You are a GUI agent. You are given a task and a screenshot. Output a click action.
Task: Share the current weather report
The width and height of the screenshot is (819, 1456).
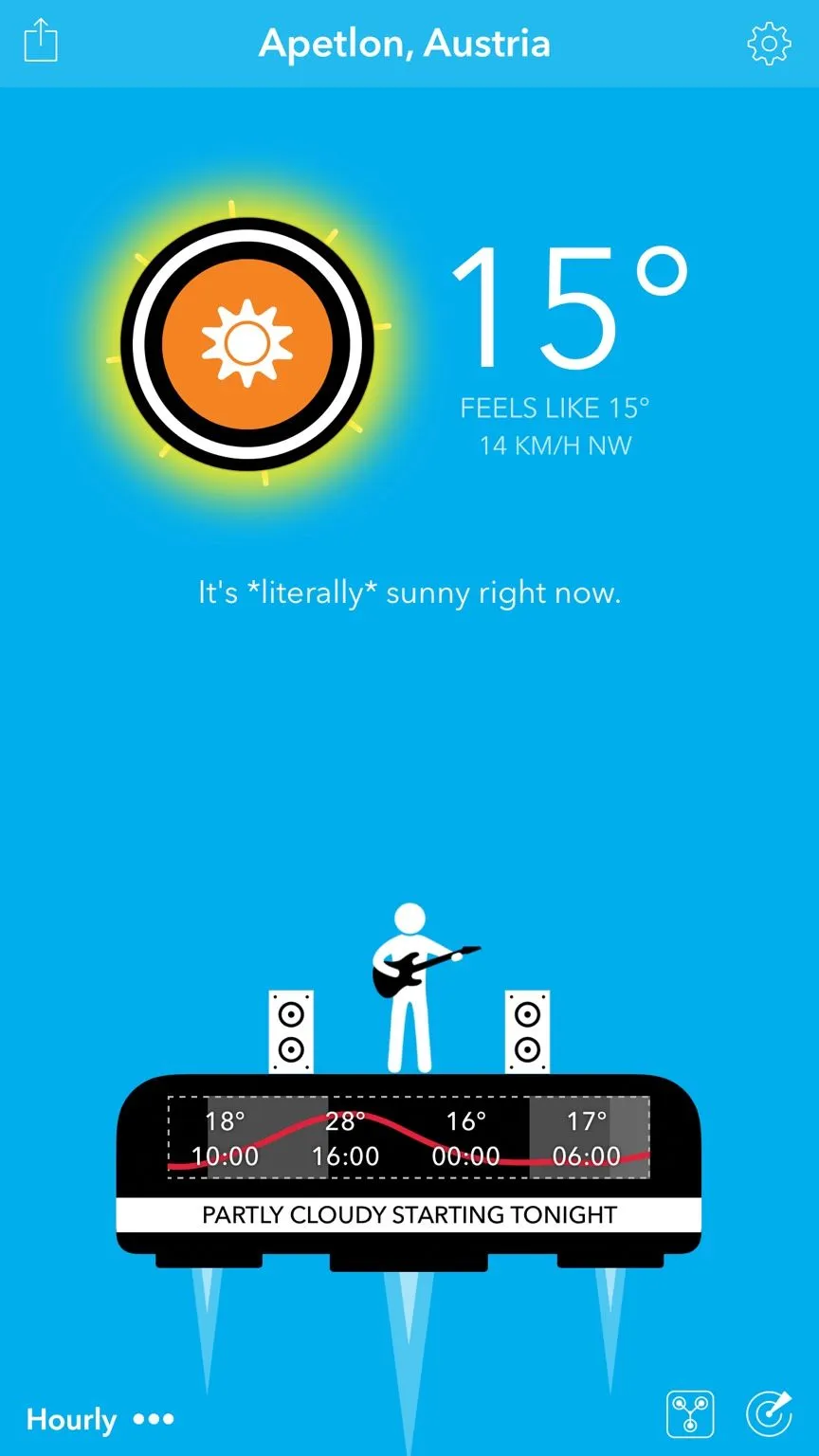[41, 43]
